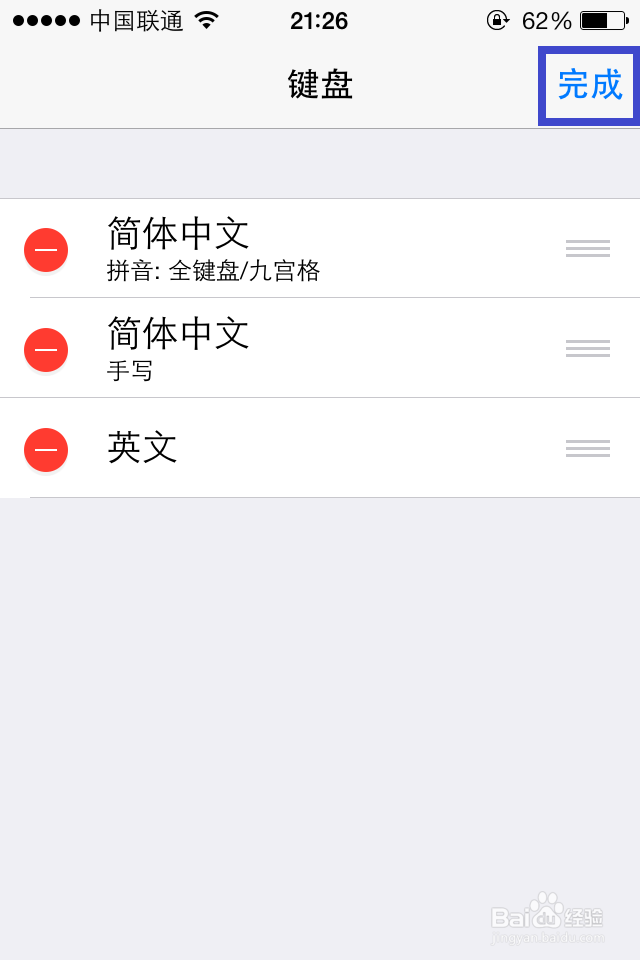Tap the red delete icon for 手写 keyboard
The image size is (640, 960).
46,349
